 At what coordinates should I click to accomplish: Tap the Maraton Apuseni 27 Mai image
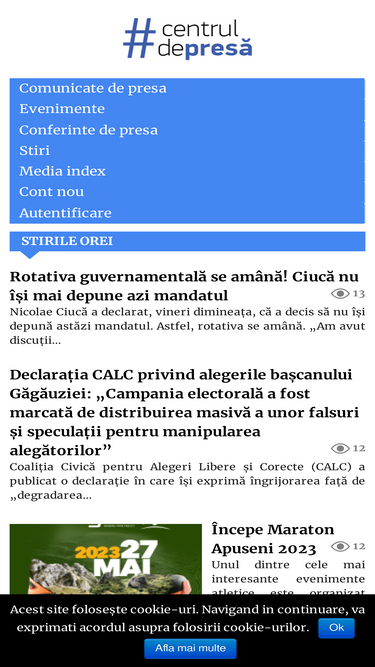(106, 559)
